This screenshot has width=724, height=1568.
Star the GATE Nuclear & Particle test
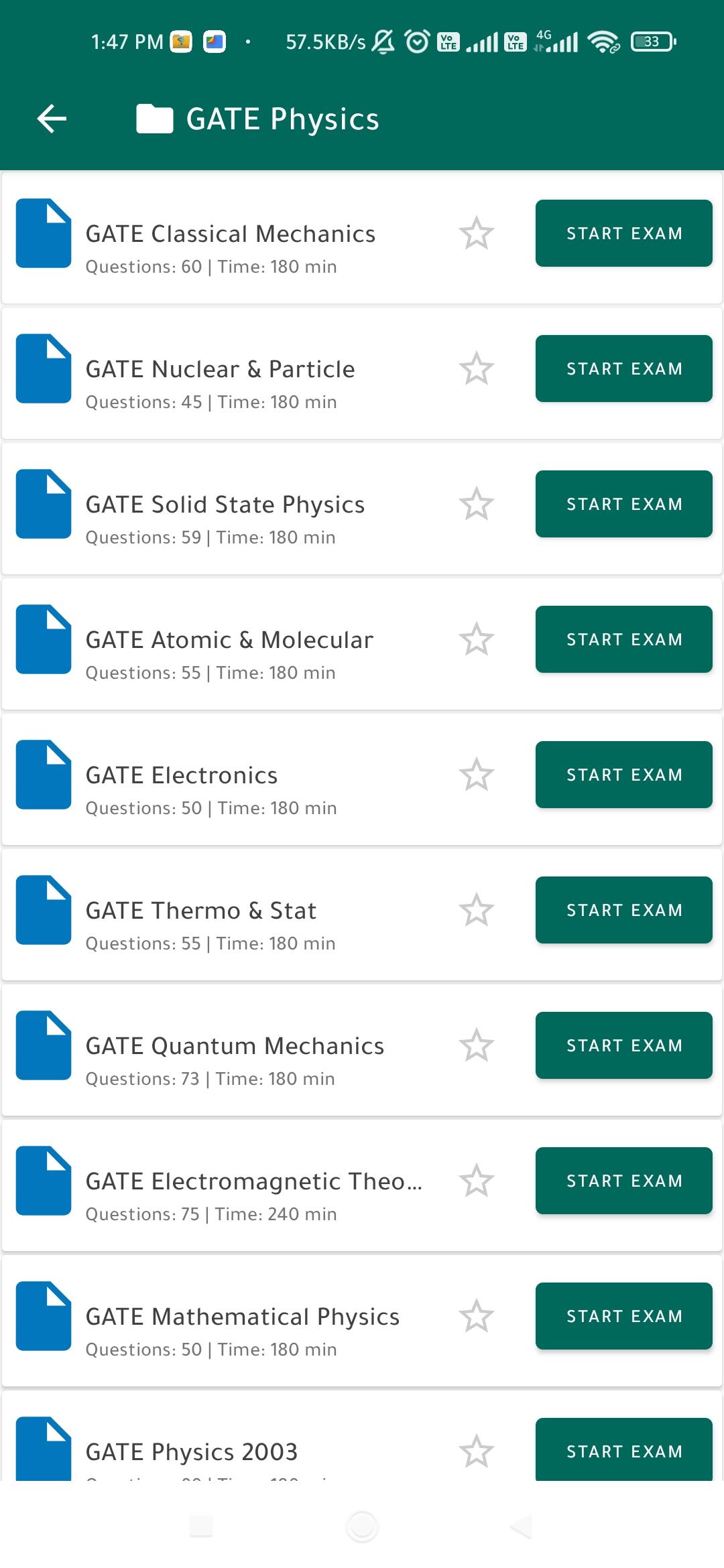point(477,369)
